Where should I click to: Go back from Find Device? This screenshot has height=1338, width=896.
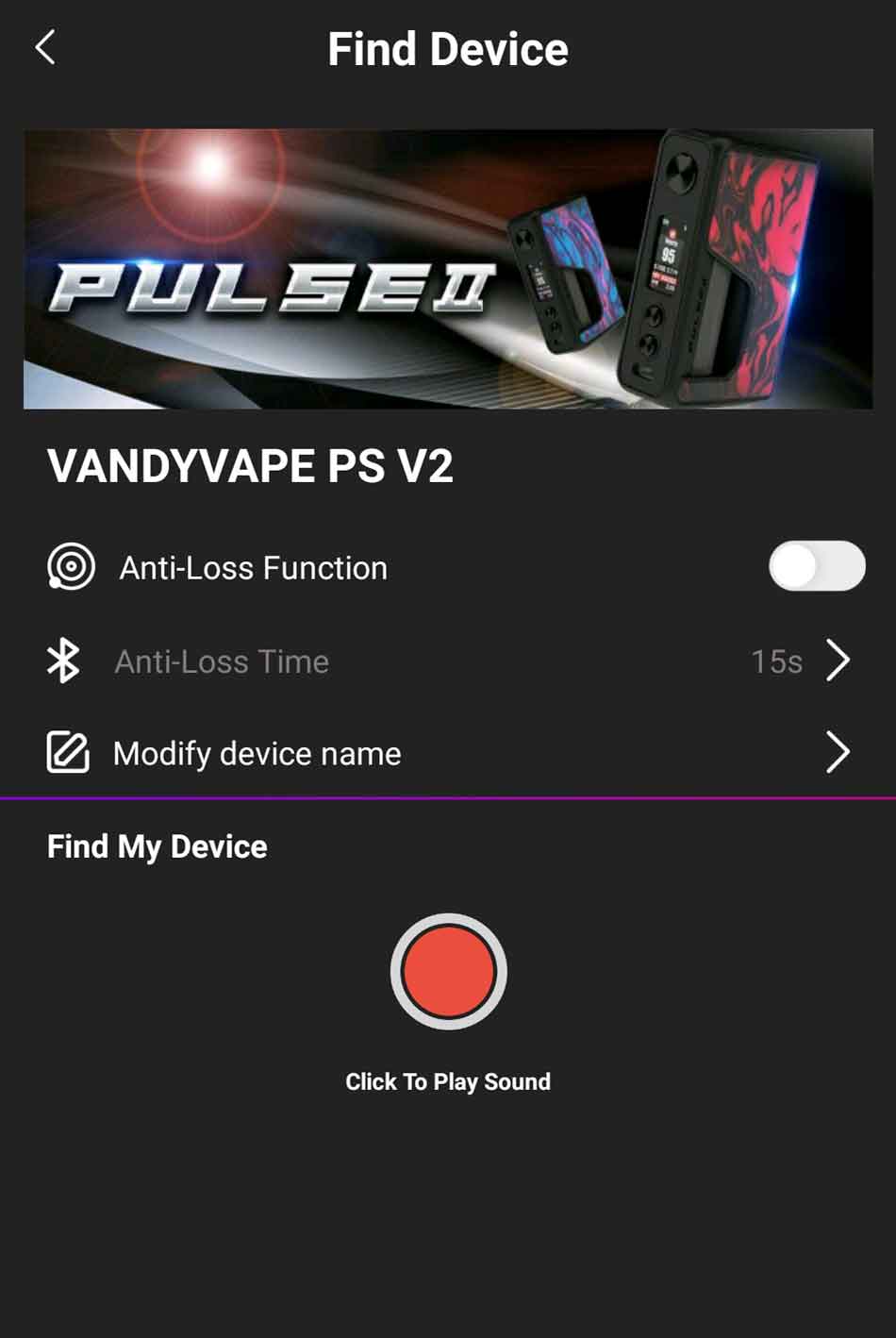tap(45, 48)
